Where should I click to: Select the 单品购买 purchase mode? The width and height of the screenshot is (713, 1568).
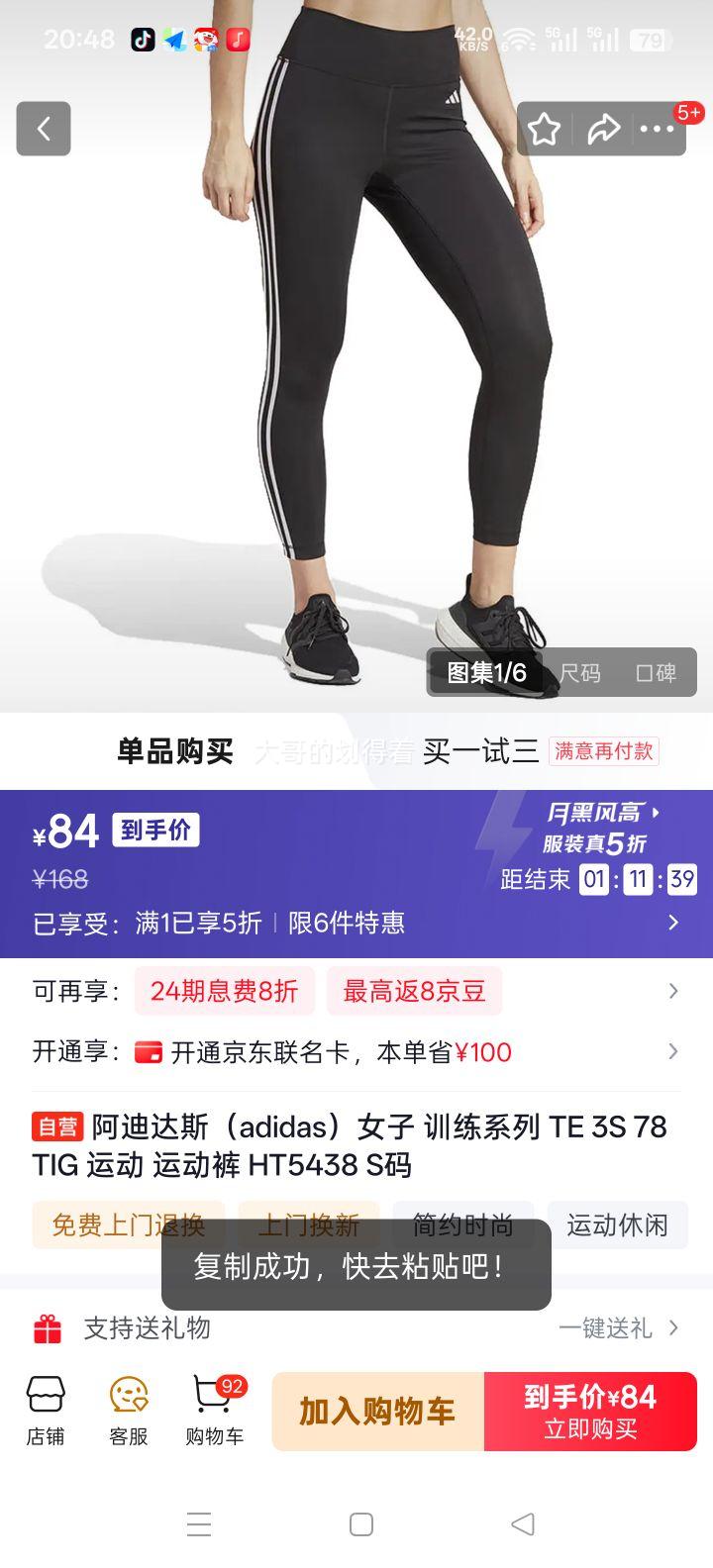(x=173, y=750)
